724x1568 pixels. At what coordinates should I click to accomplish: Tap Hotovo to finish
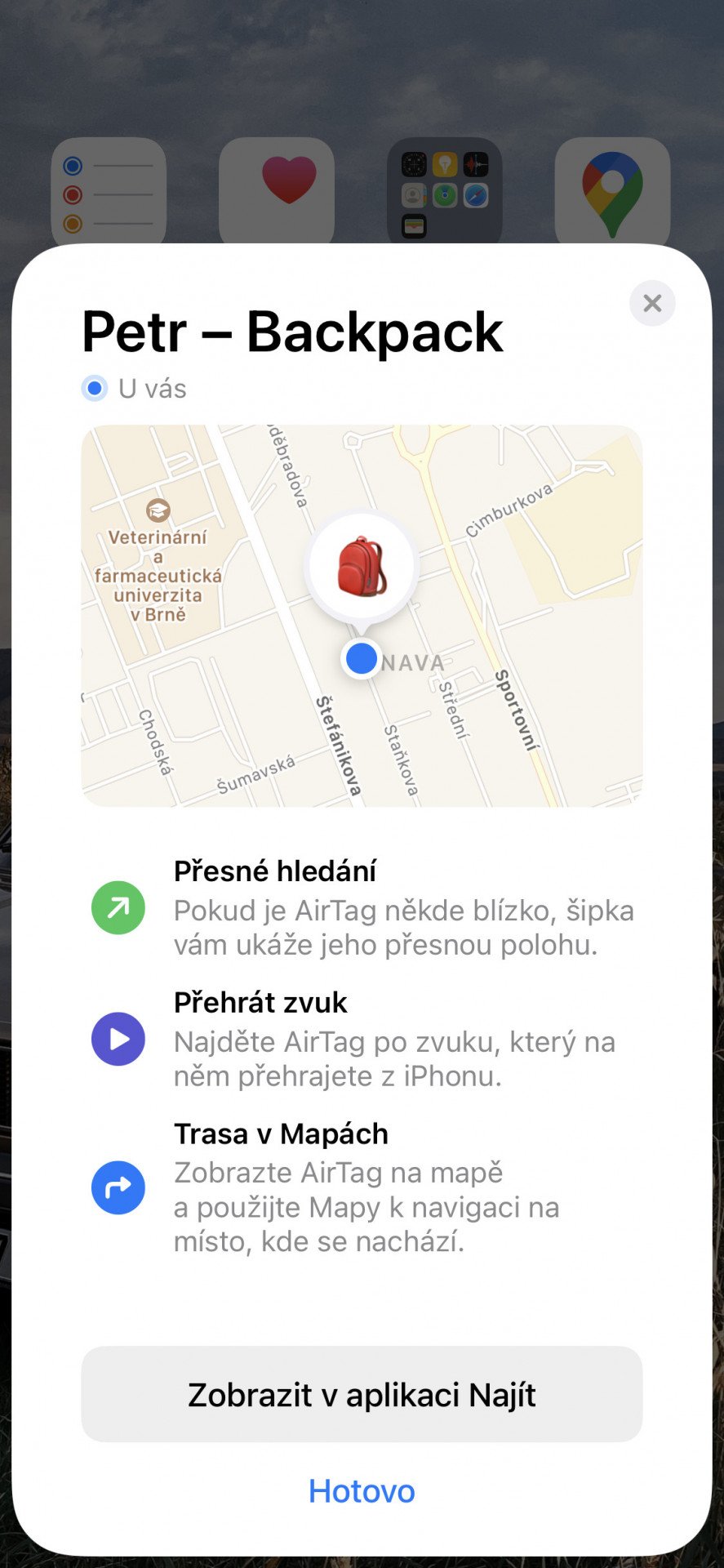coord(362,1491)
